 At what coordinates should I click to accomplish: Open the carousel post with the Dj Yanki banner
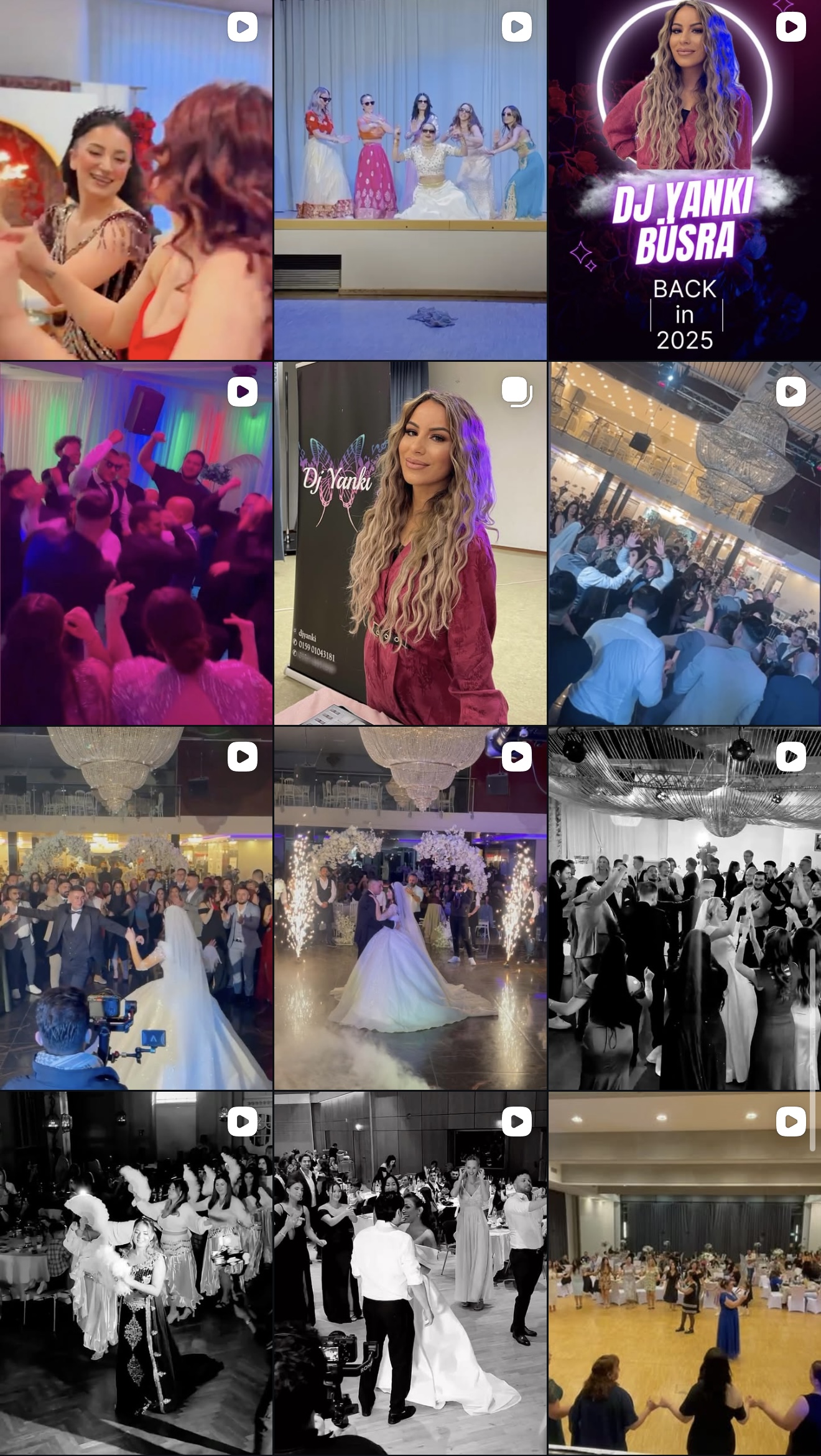pos(410,544)
